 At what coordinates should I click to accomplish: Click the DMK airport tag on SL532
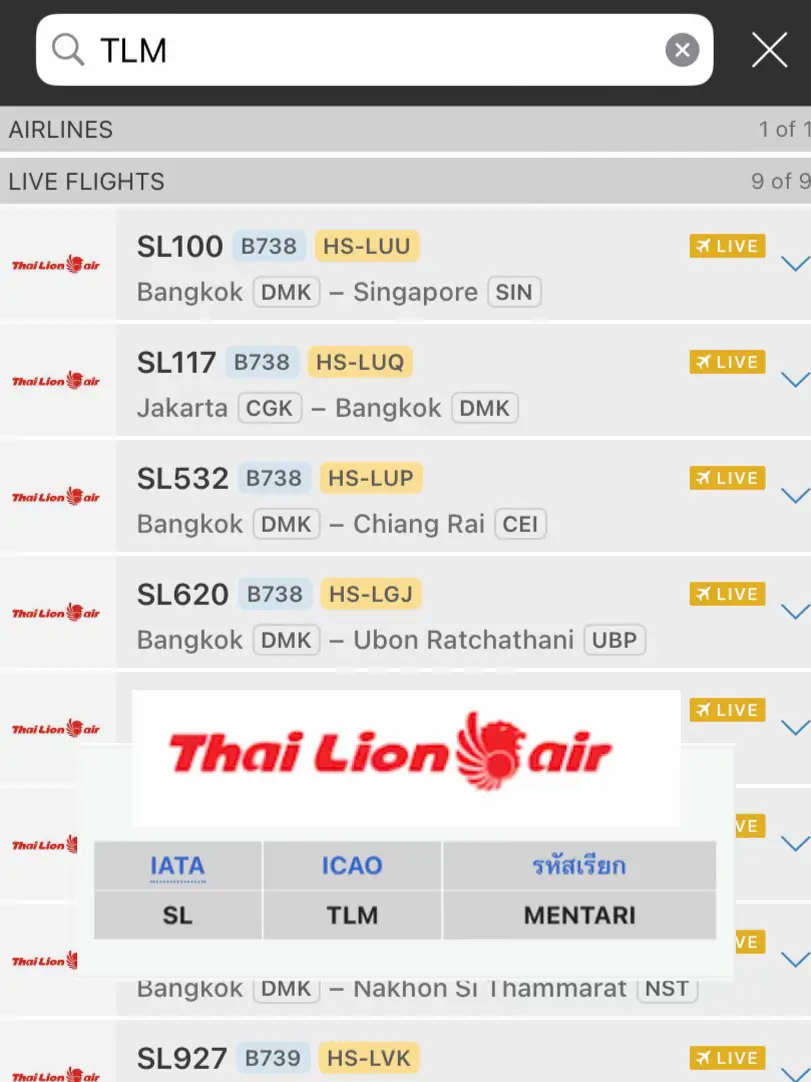point(286,524)
